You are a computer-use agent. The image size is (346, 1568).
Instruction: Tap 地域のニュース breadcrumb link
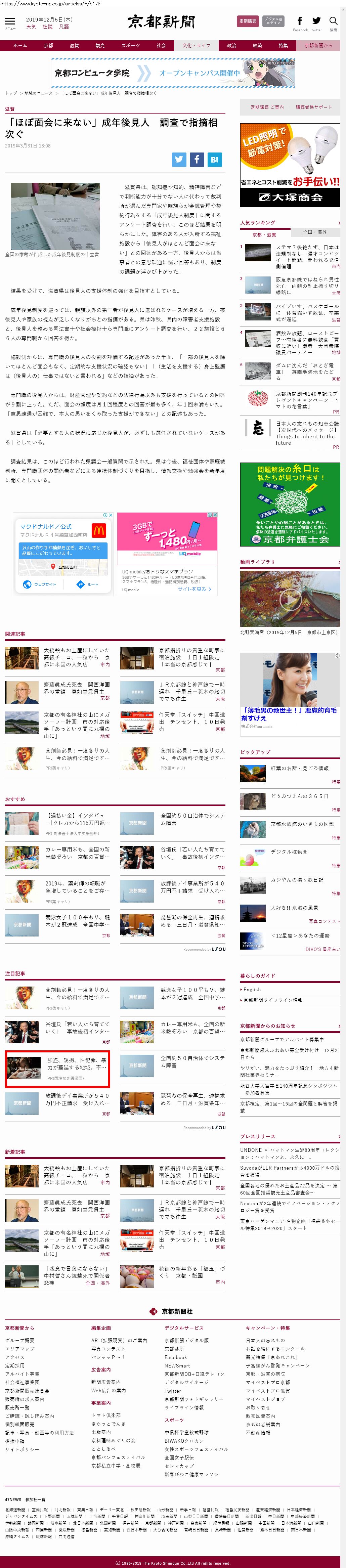(x=38, y=93)
